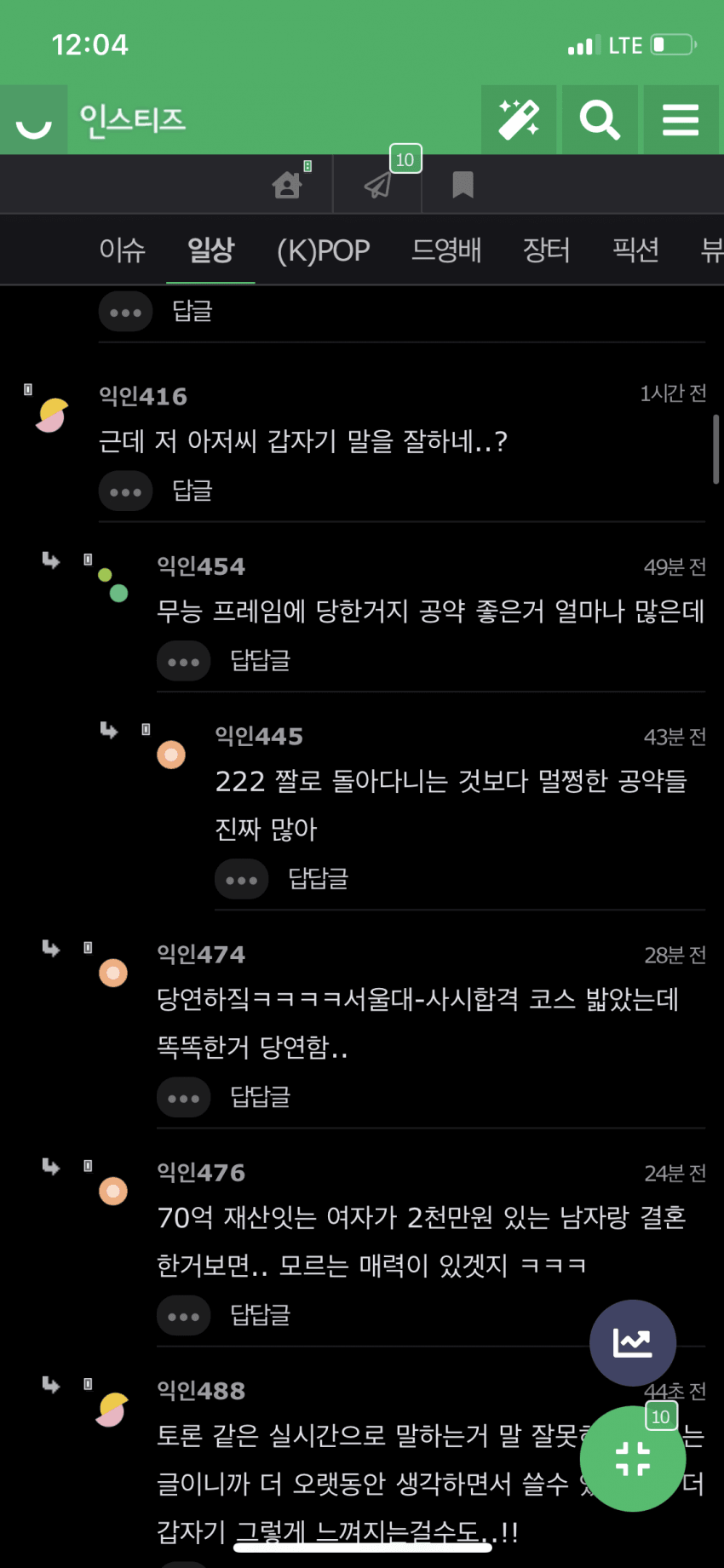This screenshot has width=724, height=1568.
Task: Open messages paper plane icon
Action: click(x=378, y=184)
